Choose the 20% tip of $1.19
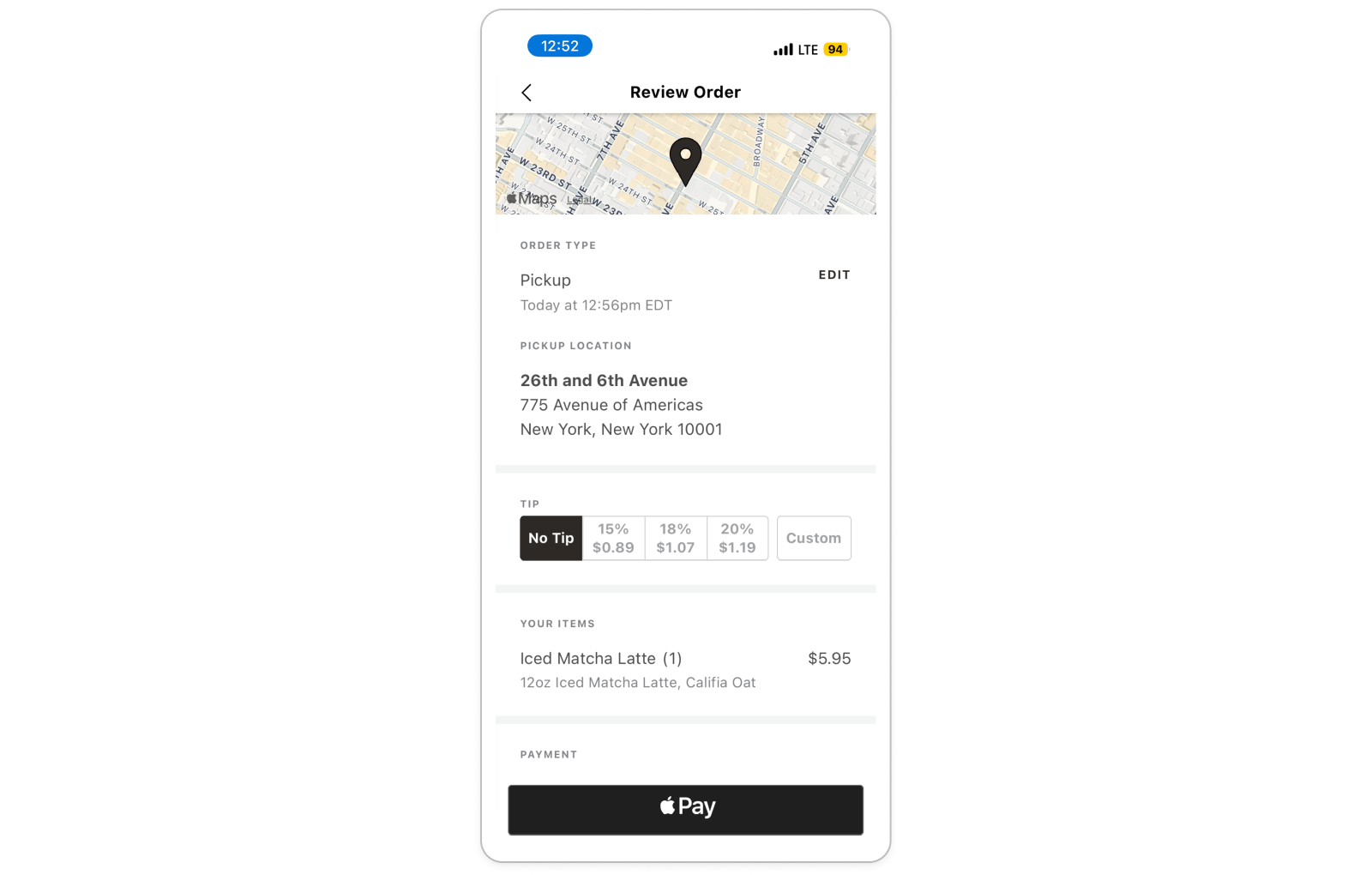The image size is (1372, 875). [x=737, y=539]
